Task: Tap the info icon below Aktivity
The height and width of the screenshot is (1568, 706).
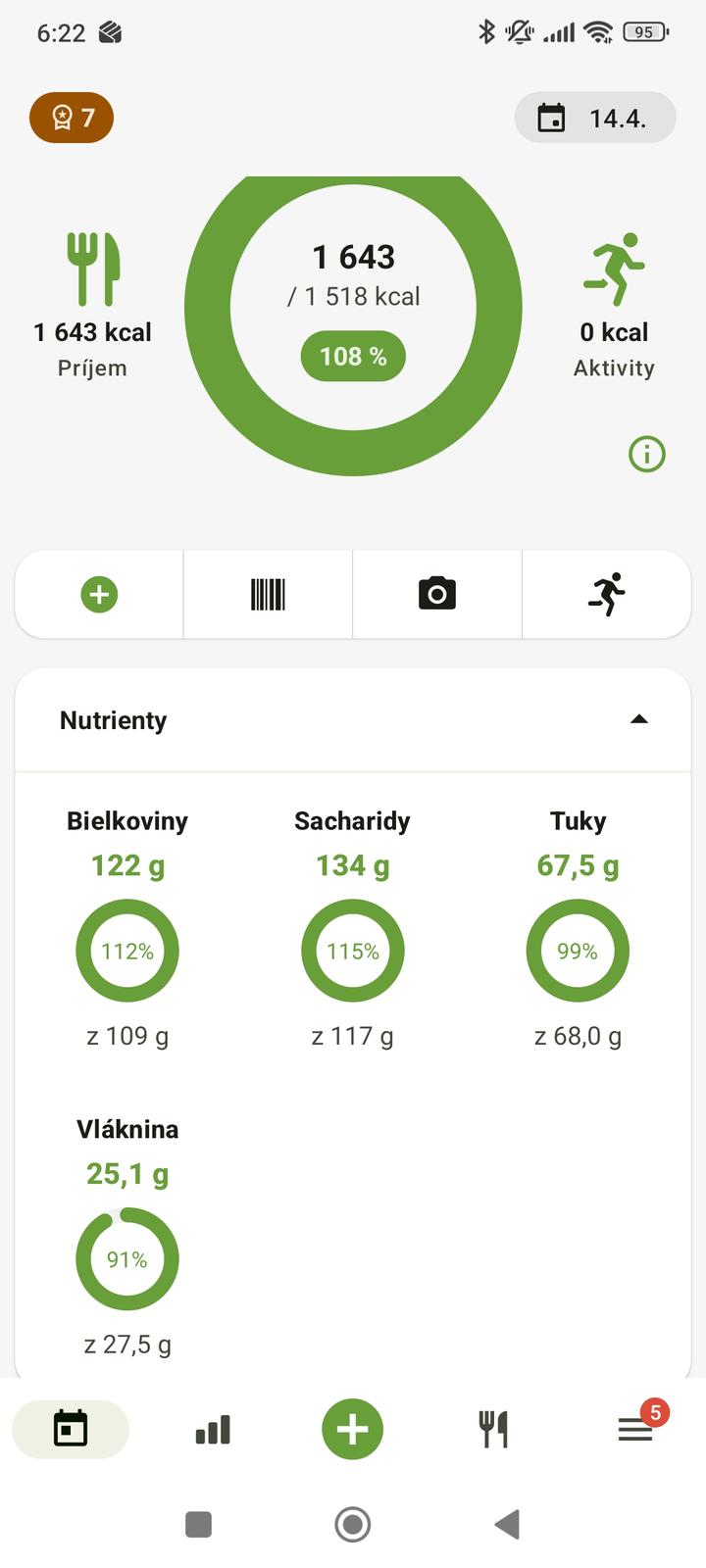Action: click(646, 454)
